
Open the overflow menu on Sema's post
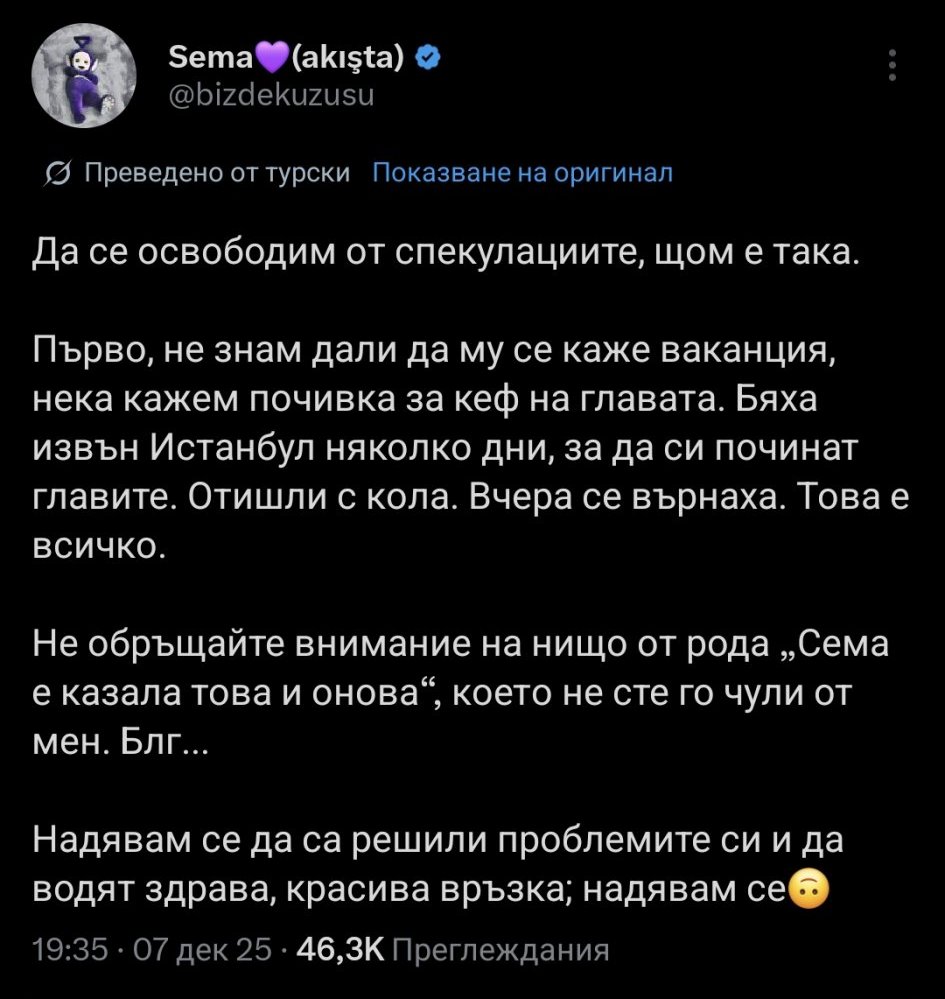893,66
